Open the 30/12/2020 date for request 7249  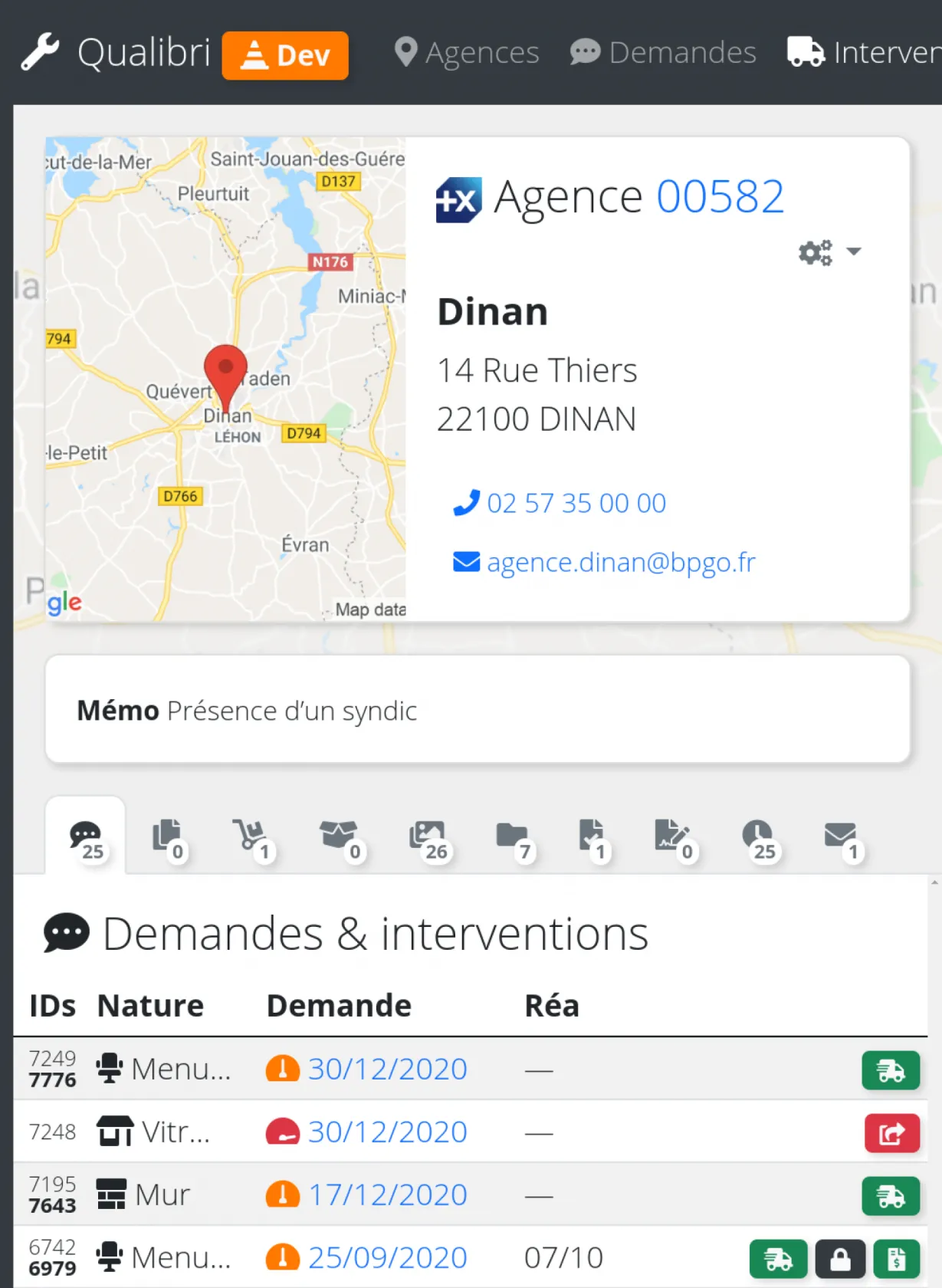click(387, 1069)
